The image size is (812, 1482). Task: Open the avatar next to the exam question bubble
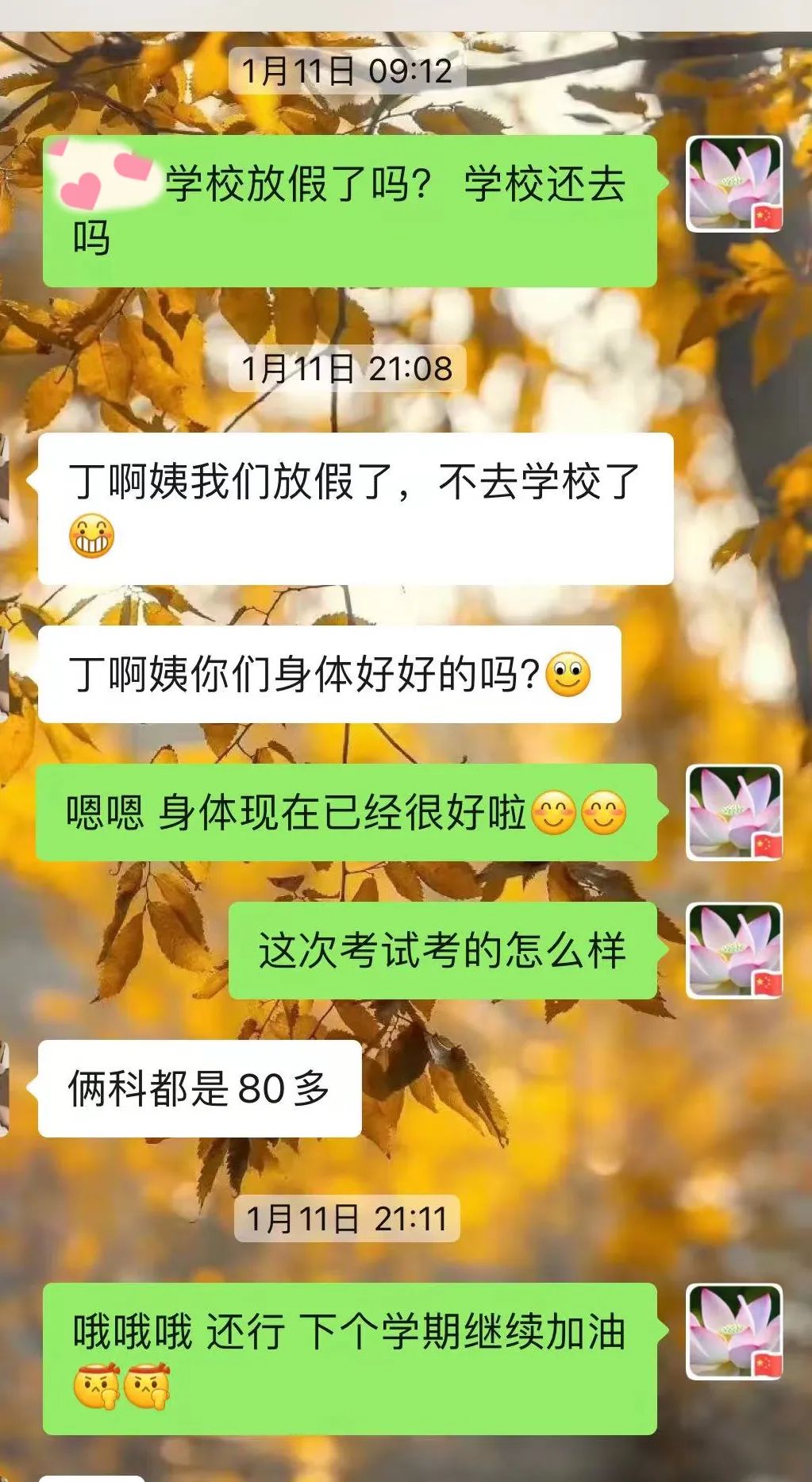(734, 951)
